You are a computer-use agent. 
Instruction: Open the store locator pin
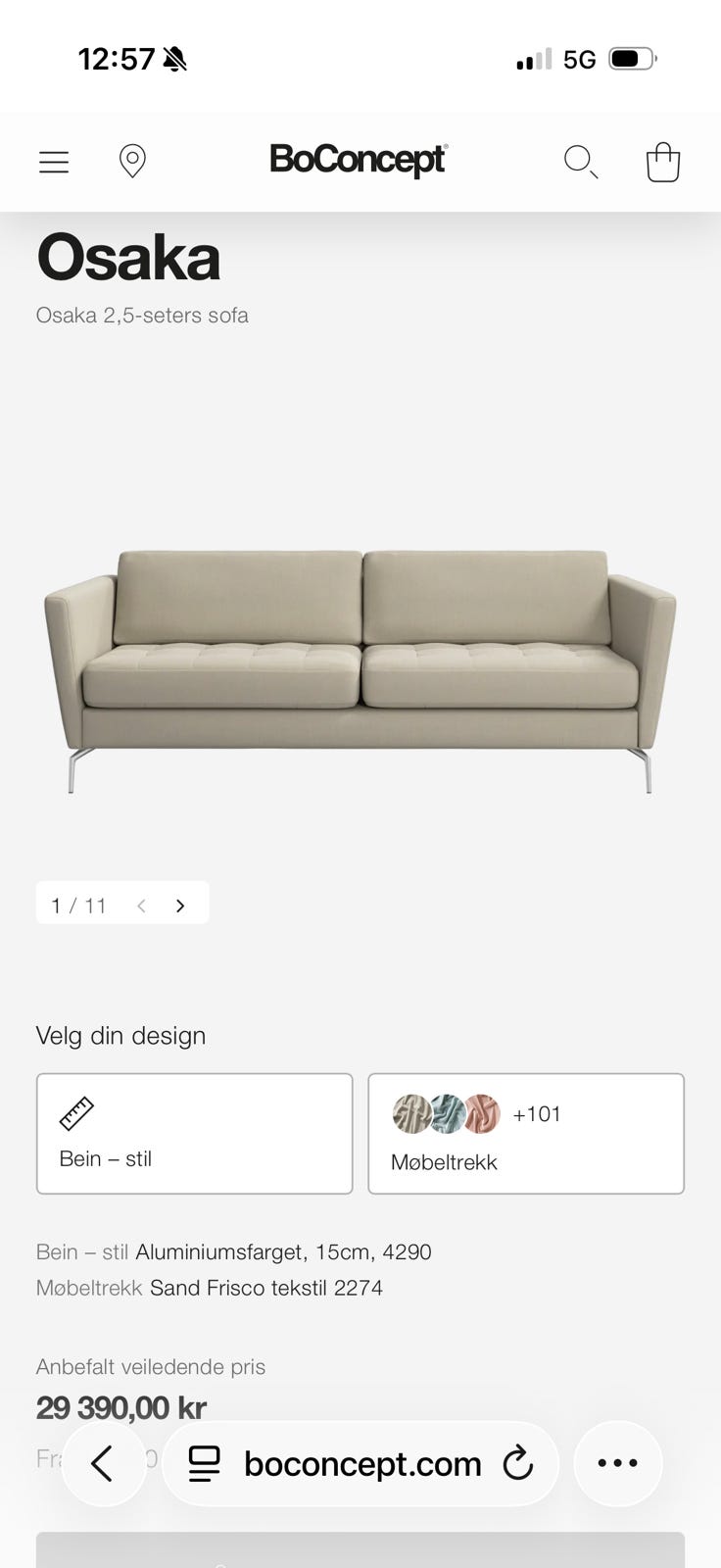click(x=132, y=161)
